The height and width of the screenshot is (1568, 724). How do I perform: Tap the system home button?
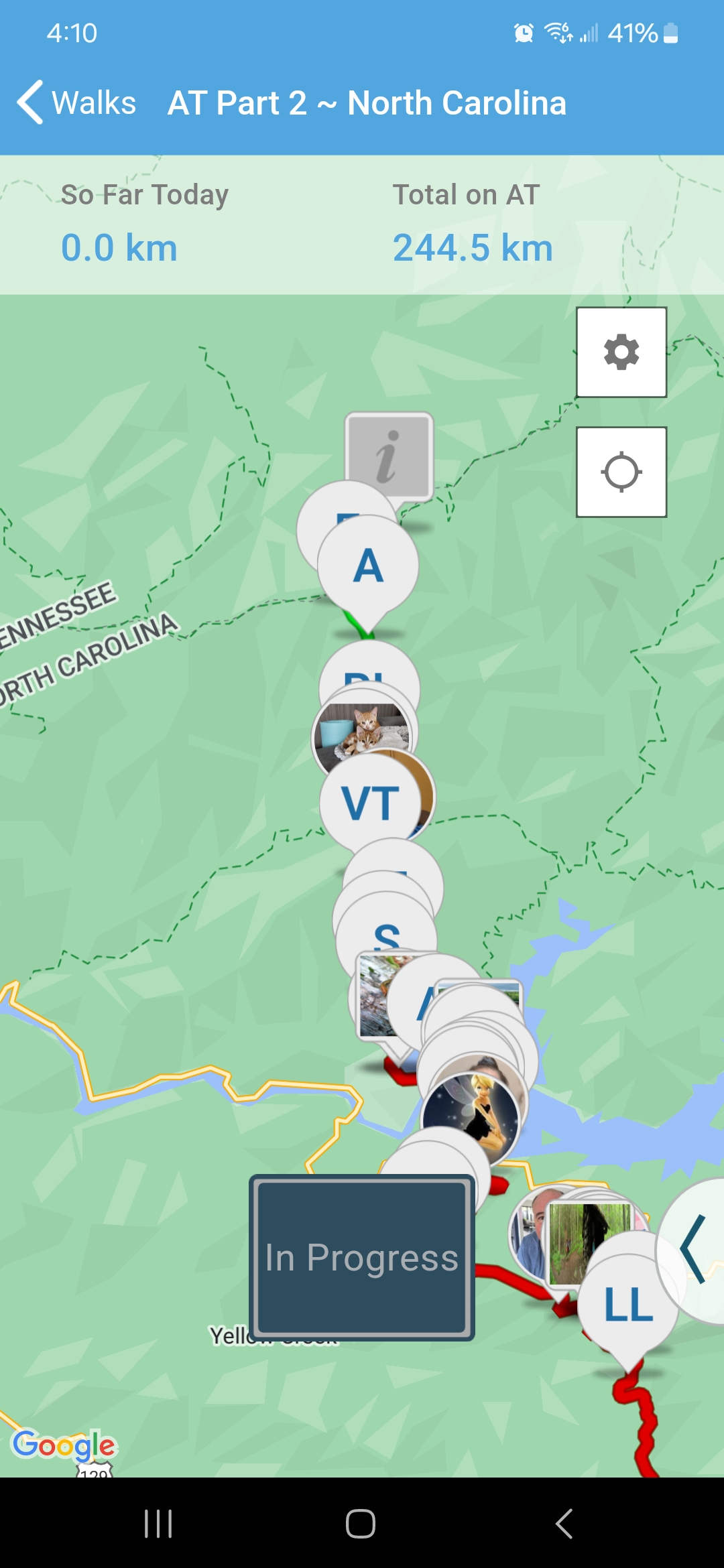click(361, 1523)
